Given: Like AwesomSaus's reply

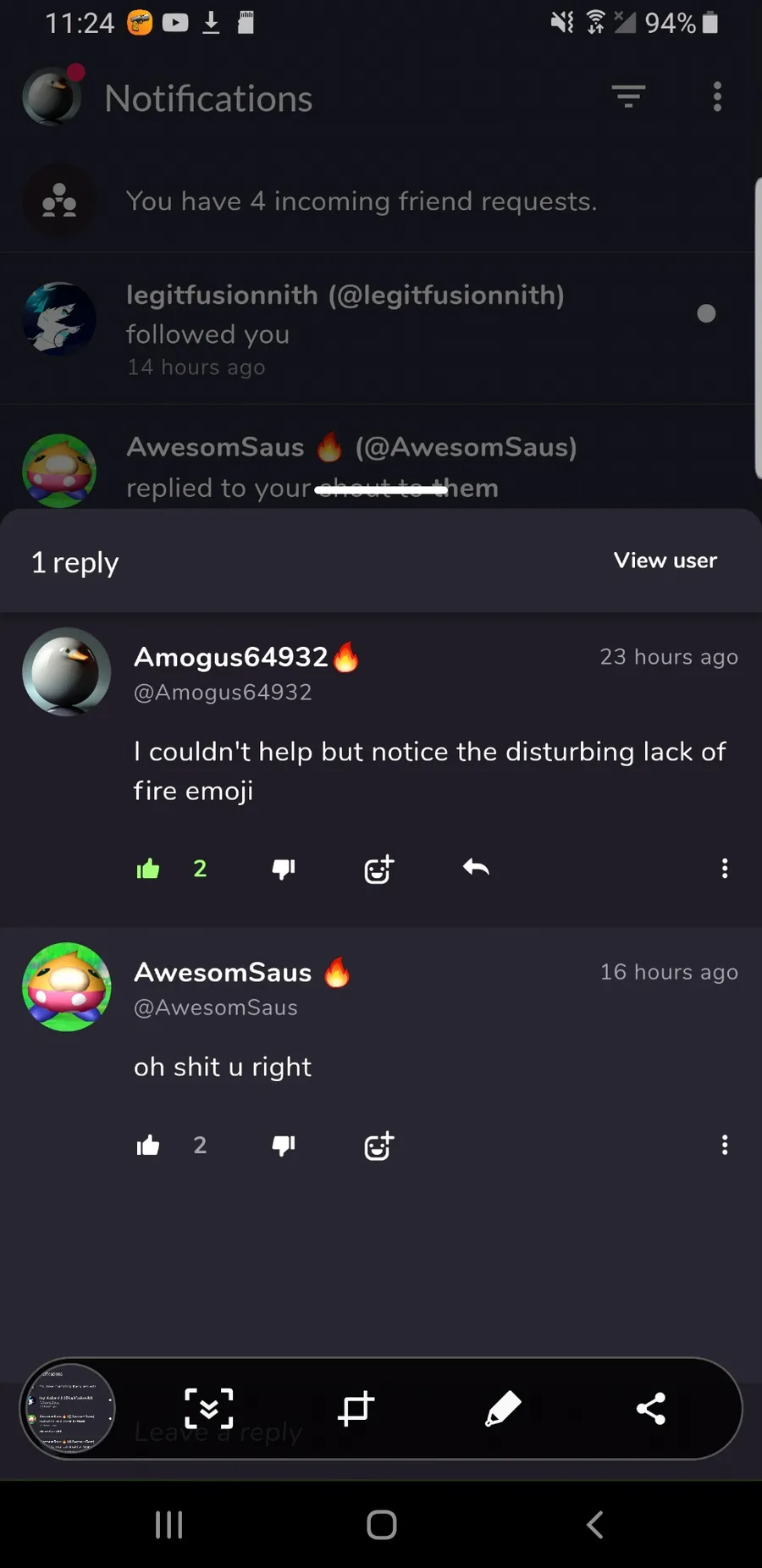Looking at the screenshot, I should (148, 1146).
